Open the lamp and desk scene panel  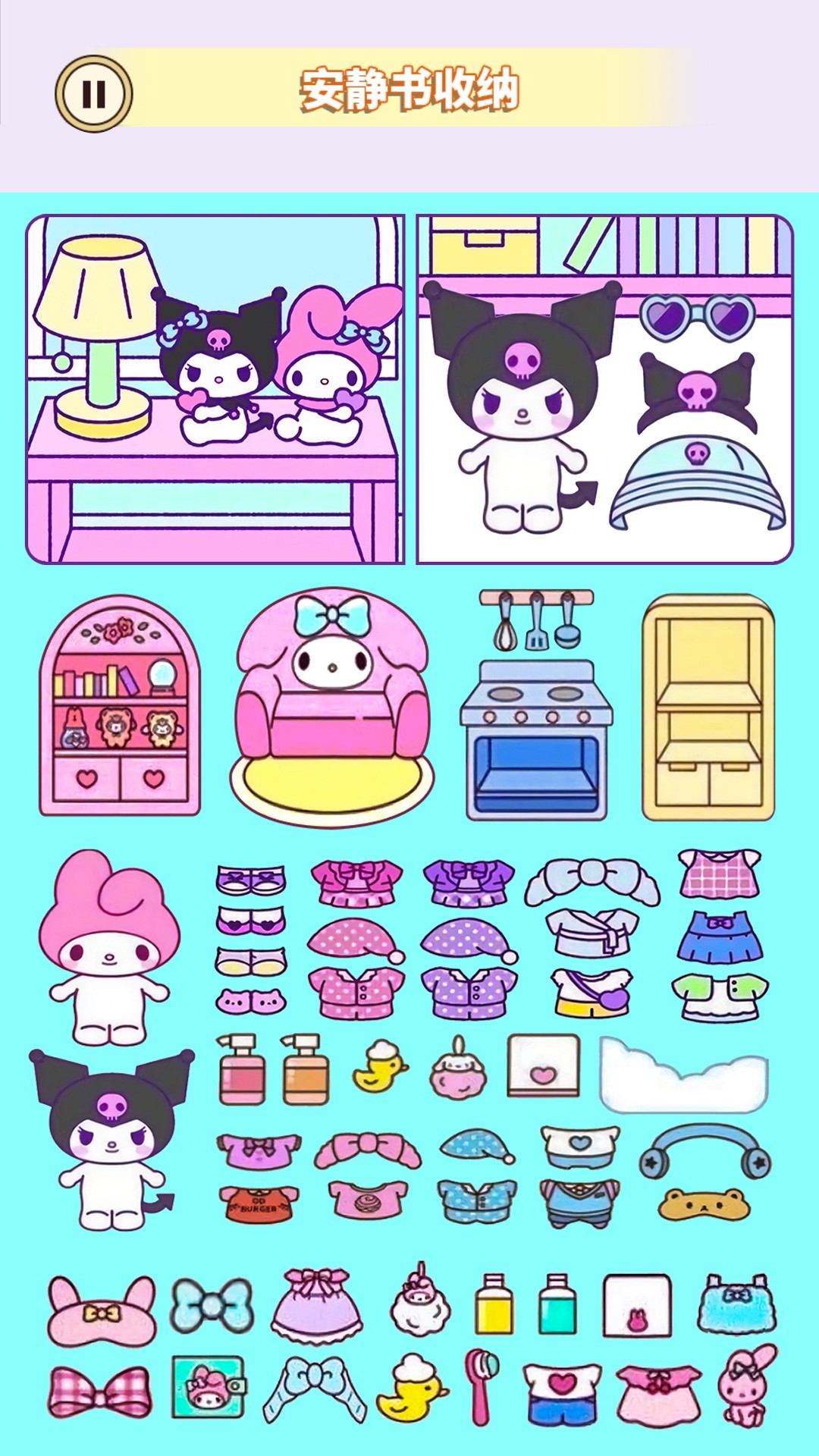click(215, 390)
